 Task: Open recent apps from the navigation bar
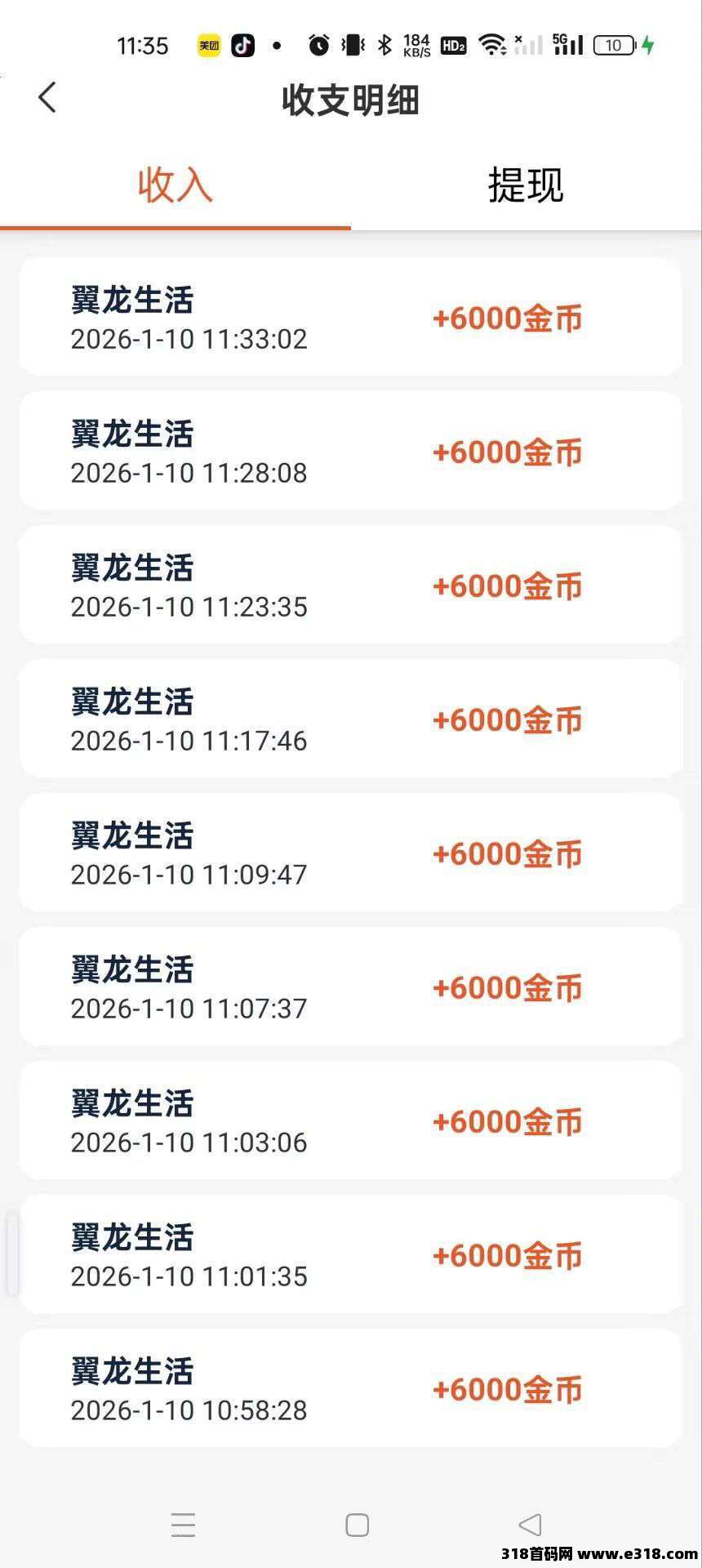183,1525
